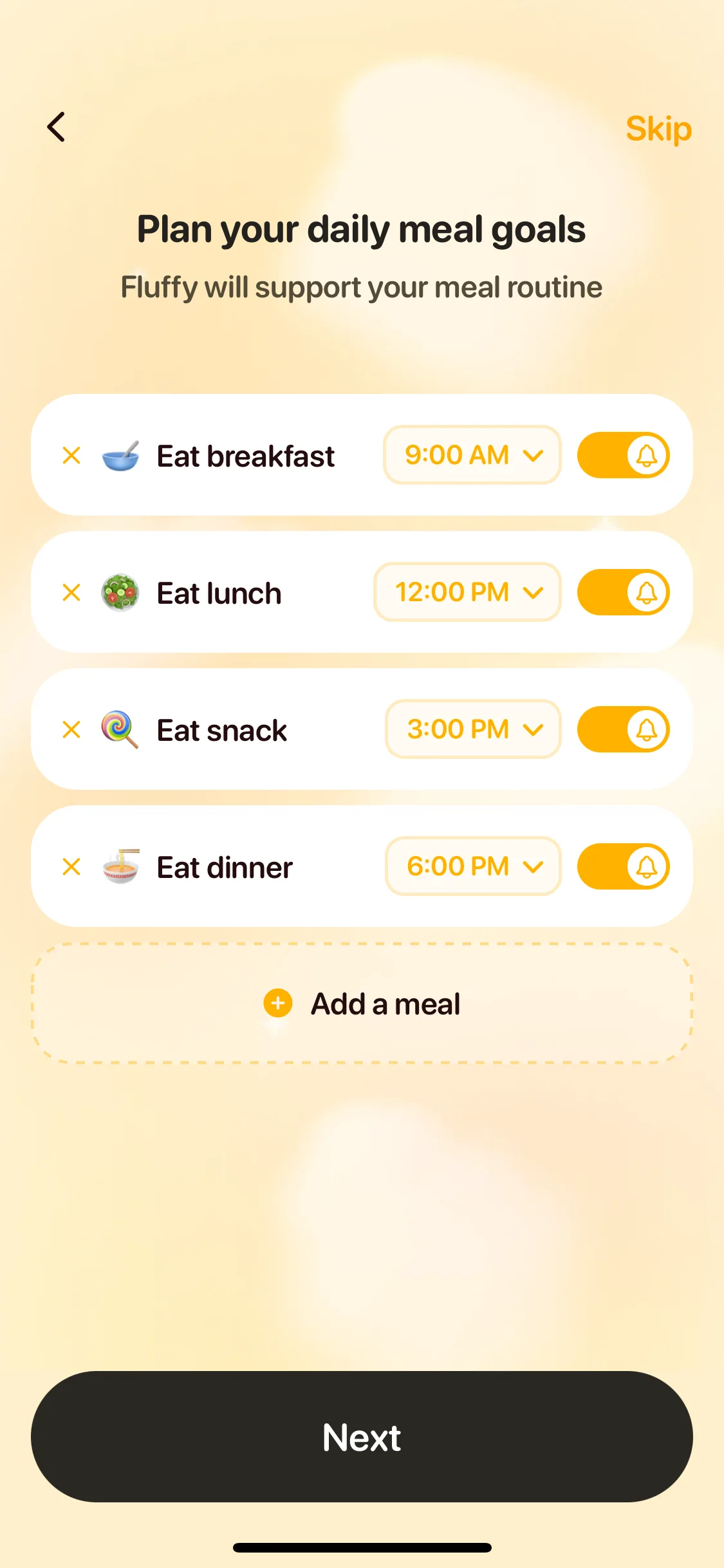Pick a new dinner time instead of 6:00 PM
The width and height of the screenshot is (724, 1568).
(x=473, y=866)
